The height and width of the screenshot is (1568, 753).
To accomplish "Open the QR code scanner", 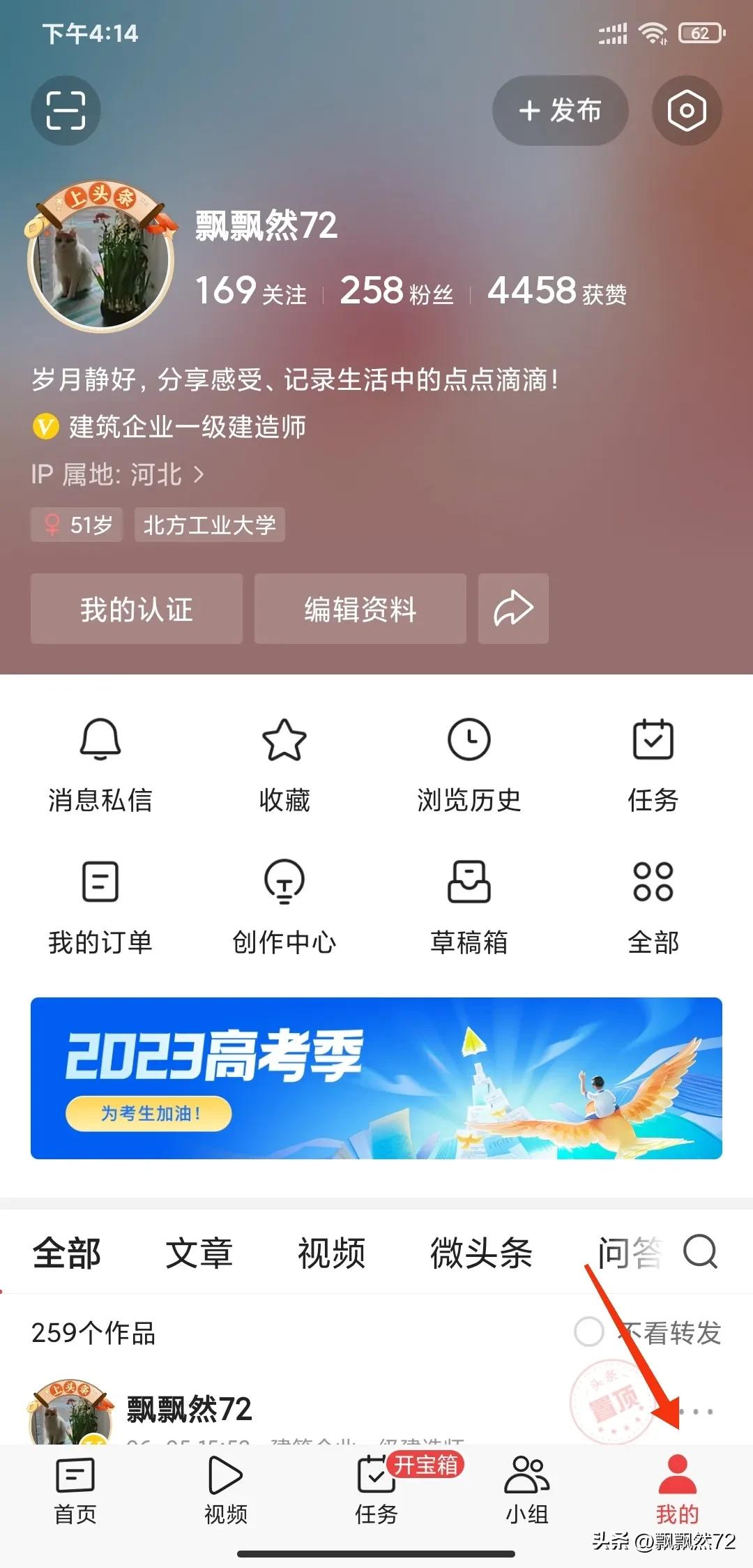I will 66,112.
